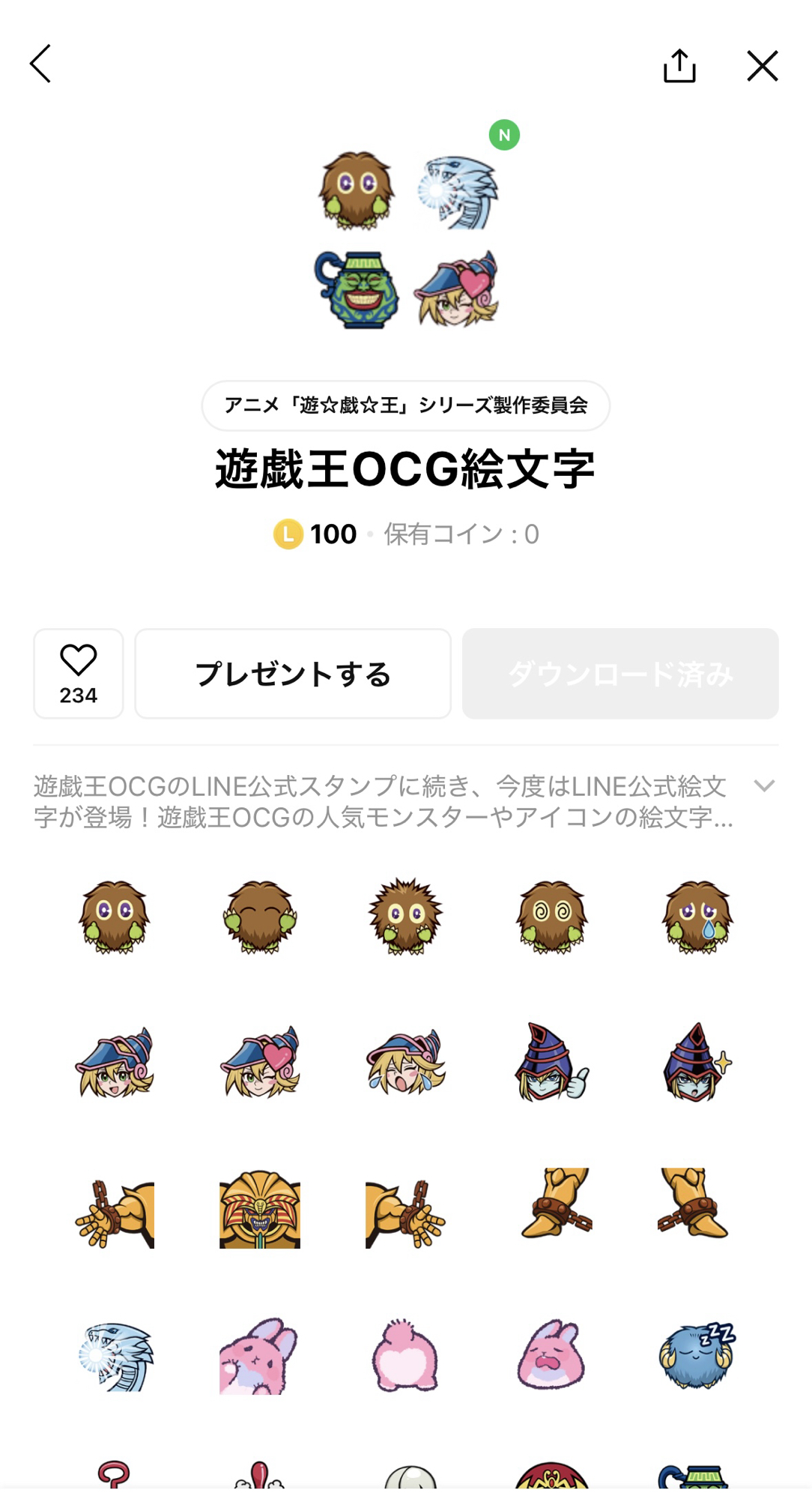Preview Dark Magician Girl heart wink emoji
Screen dimensions: 812x1499
coord(260,1061)
